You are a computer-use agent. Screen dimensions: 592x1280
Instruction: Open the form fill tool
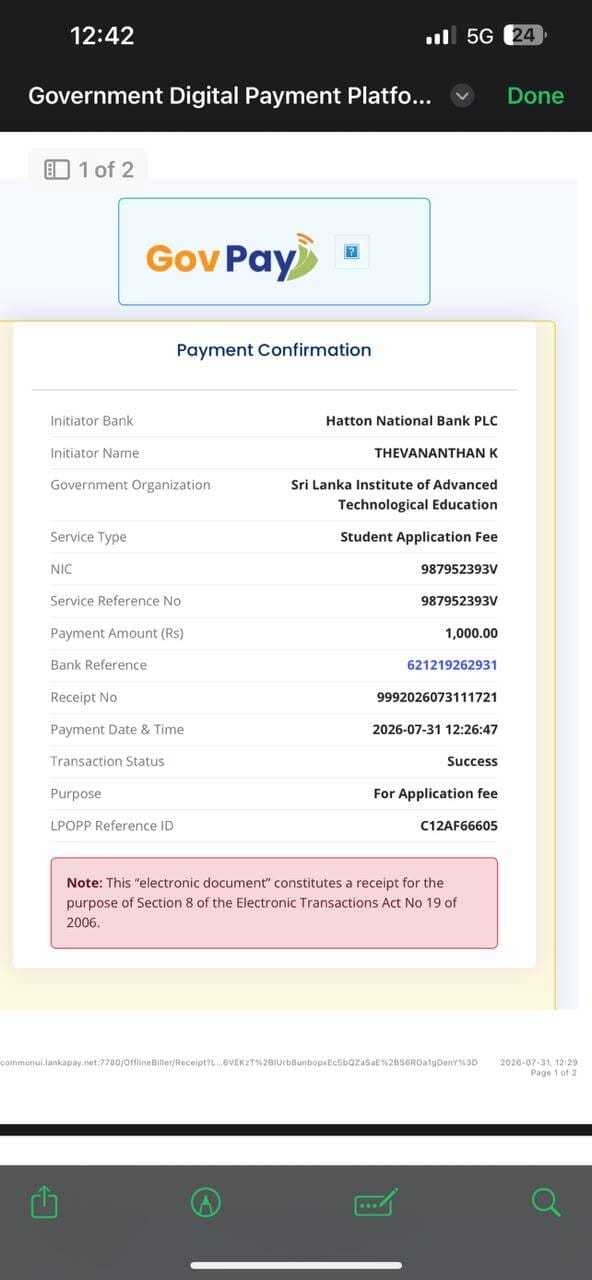coord(376,1202)
